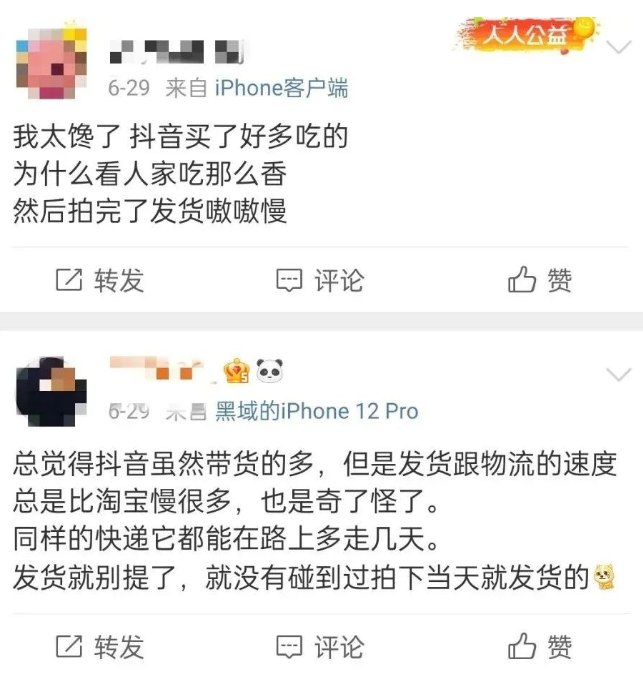Viewport: 643px width, 684px height.
Task: Like the post comparing 抖音 and 淘宝 shipping
Action: [540, 647]
